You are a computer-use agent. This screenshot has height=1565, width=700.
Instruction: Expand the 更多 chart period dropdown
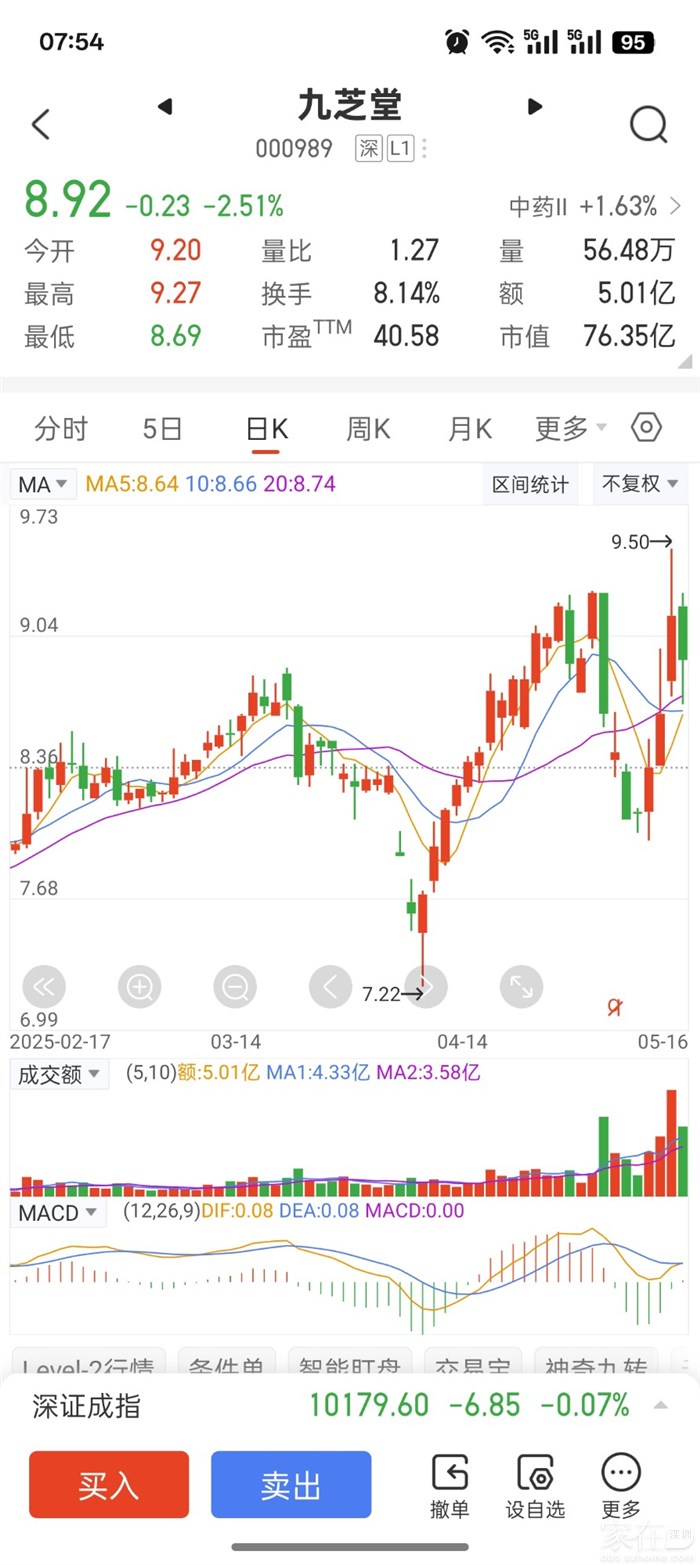pos(570,429)
